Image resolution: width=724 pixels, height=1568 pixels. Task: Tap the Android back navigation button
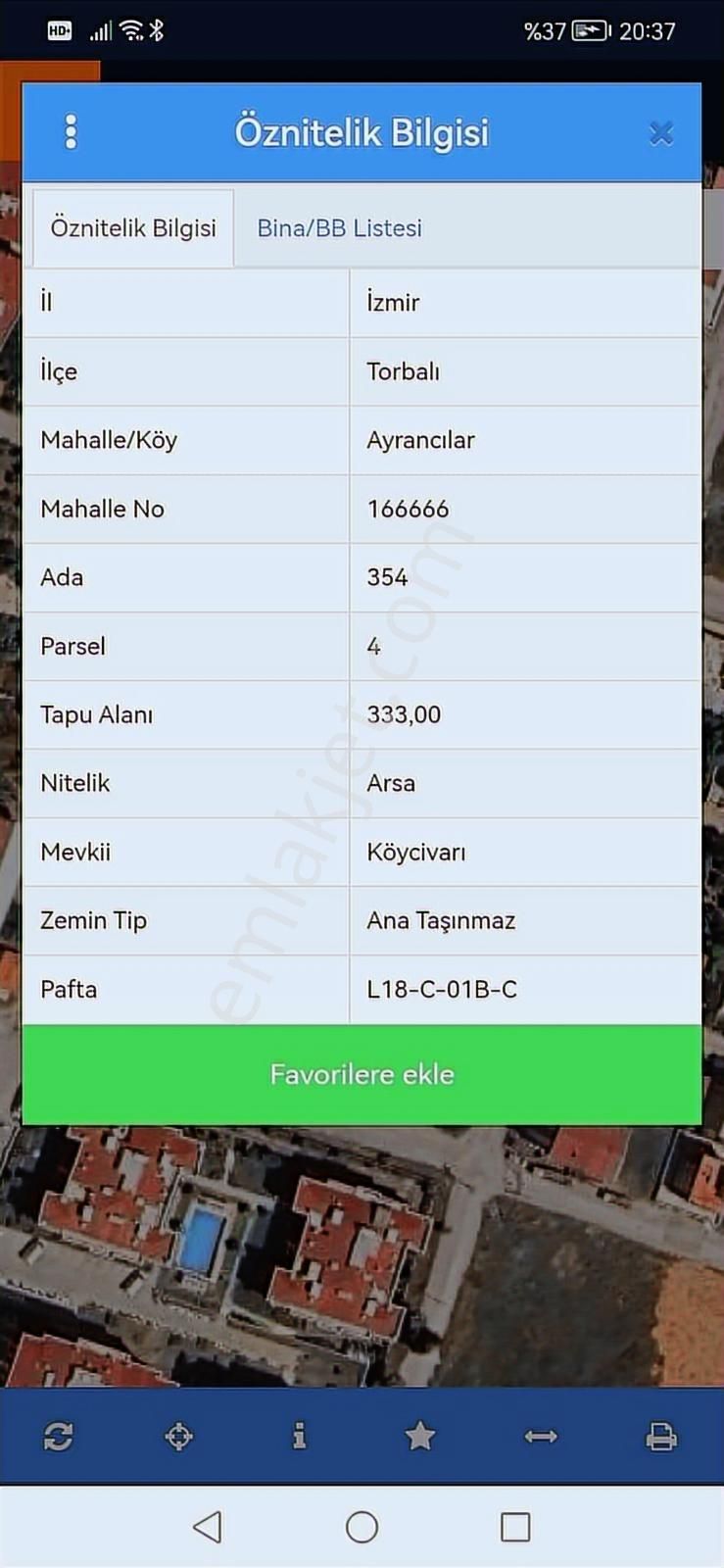click(x=208, y=1527)
